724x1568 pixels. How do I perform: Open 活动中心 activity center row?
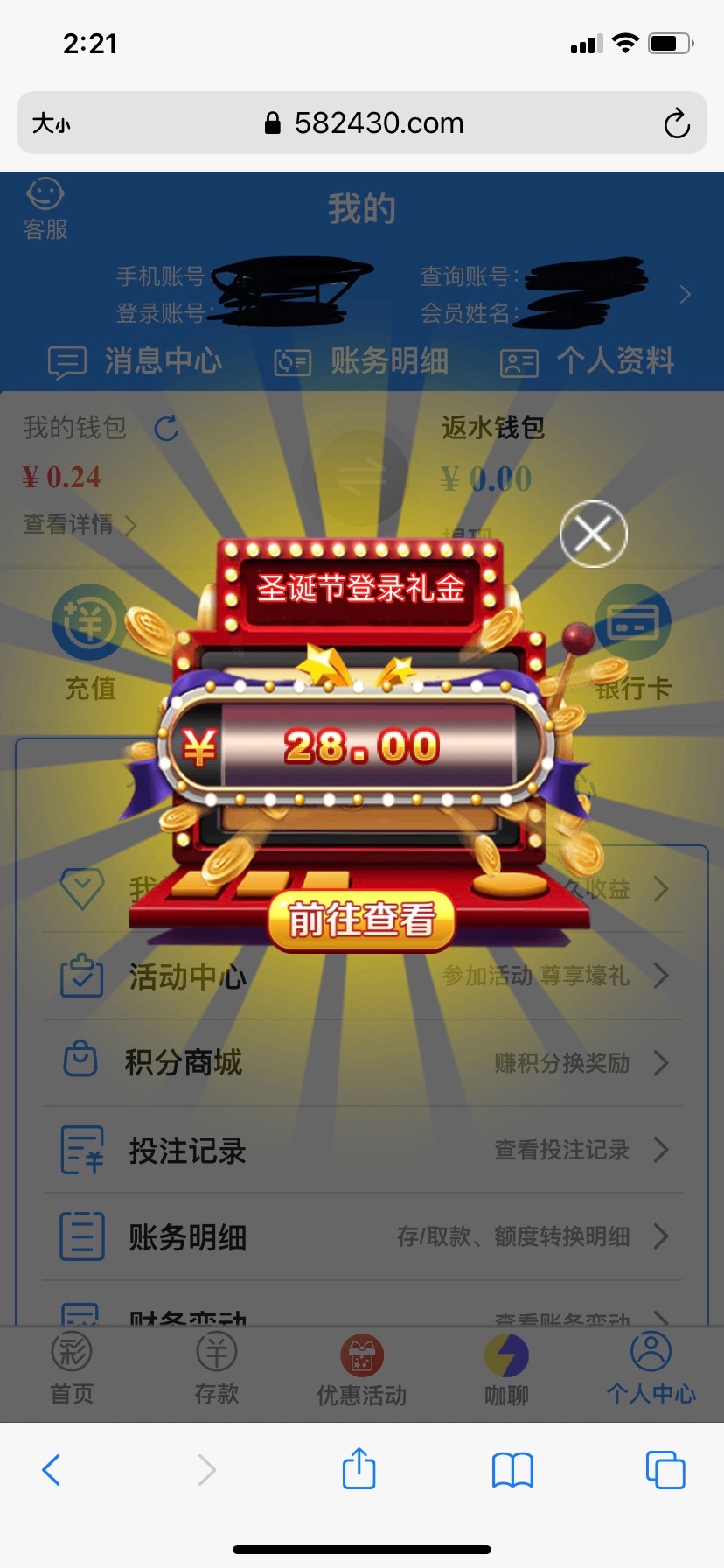[x=362, y=976]
